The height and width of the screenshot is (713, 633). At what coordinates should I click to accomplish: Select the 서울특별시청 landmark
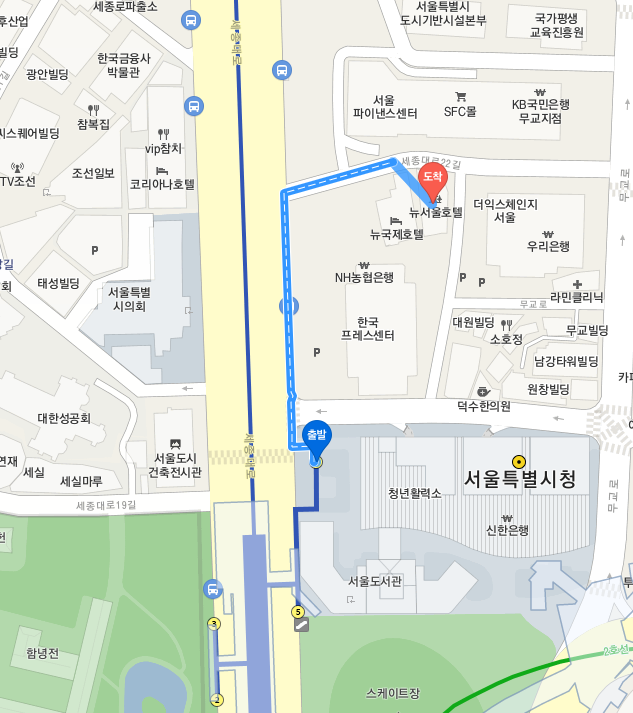519,479
